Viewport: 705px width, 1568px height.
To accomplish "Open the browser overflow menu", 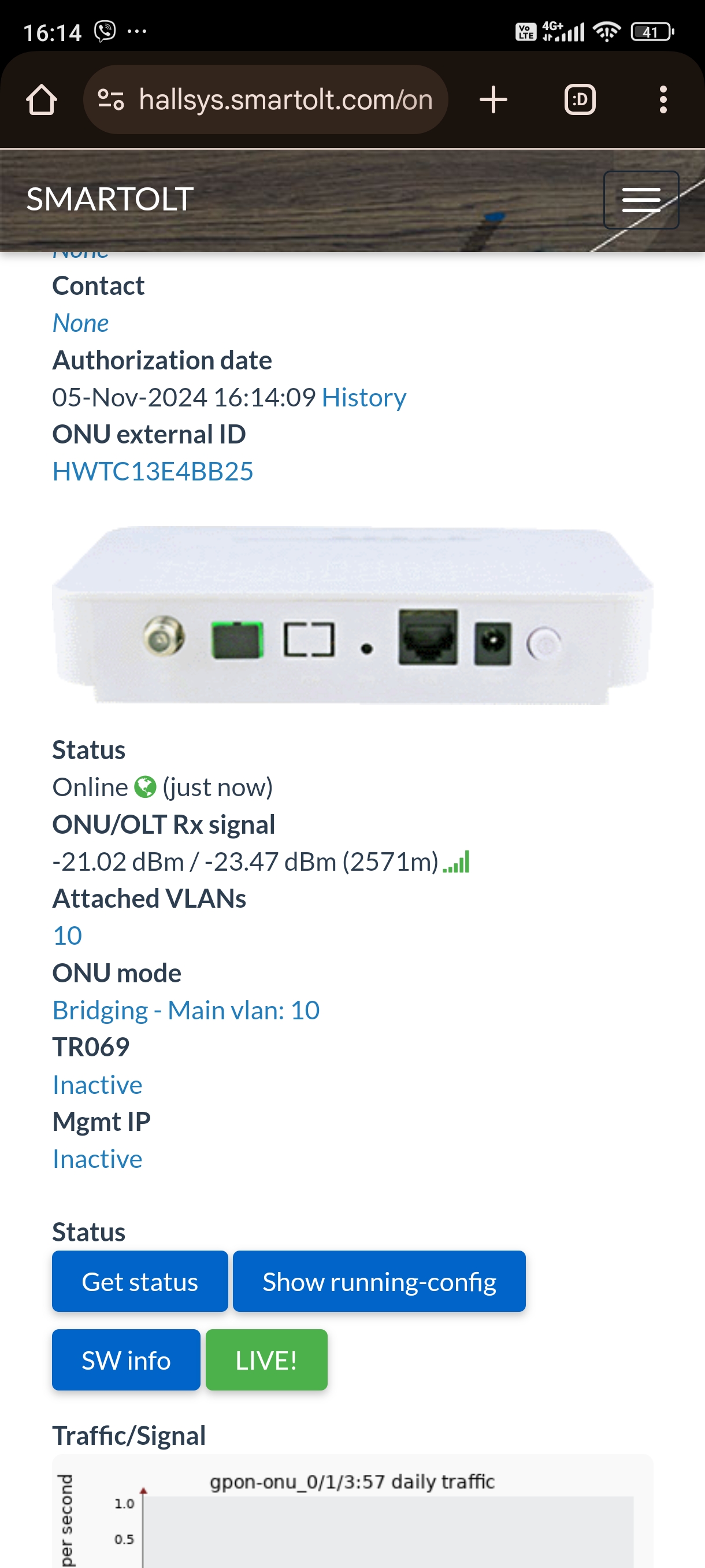I will click(662, 100).
